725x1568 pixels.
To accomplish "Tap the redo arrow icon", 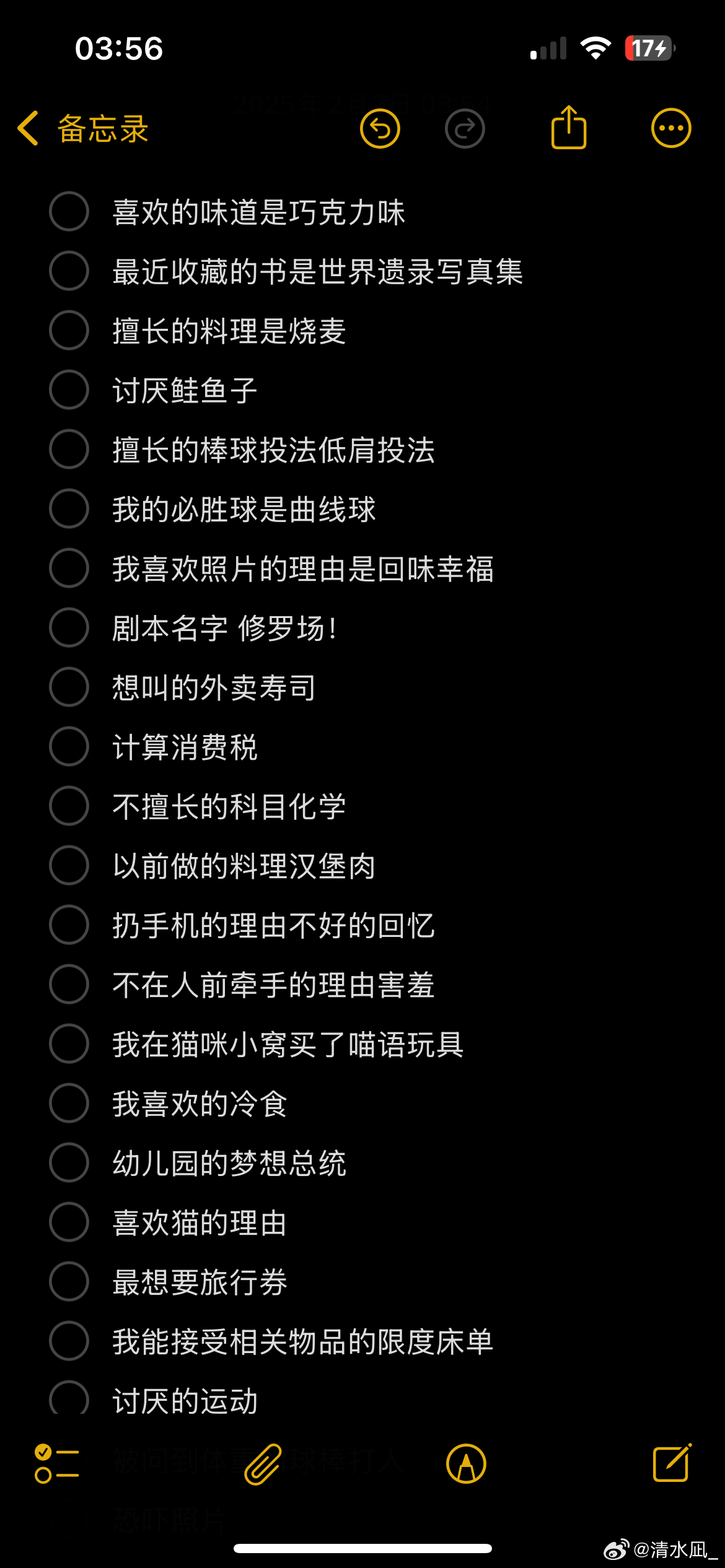I will [465, 129].
